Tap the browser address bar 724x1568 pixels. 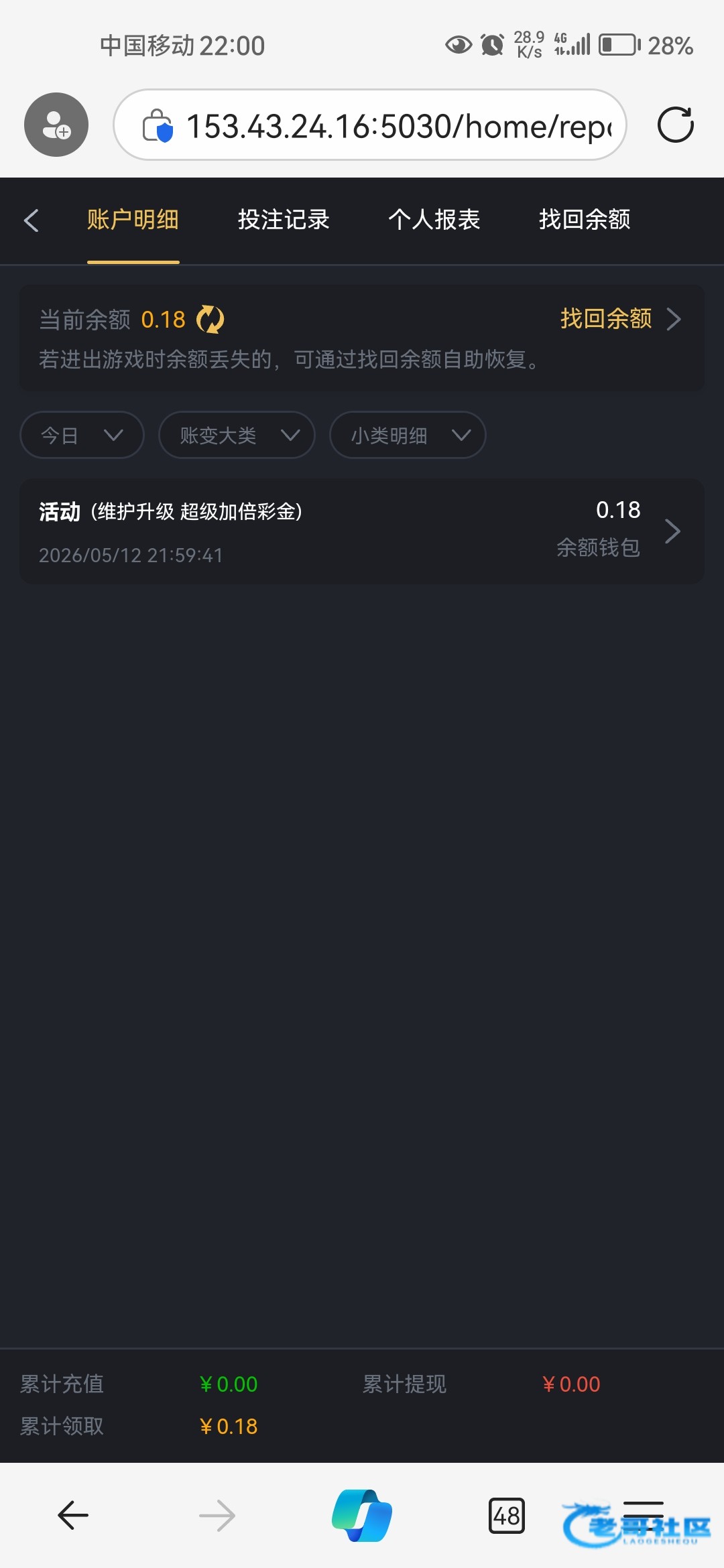point(370,125)
